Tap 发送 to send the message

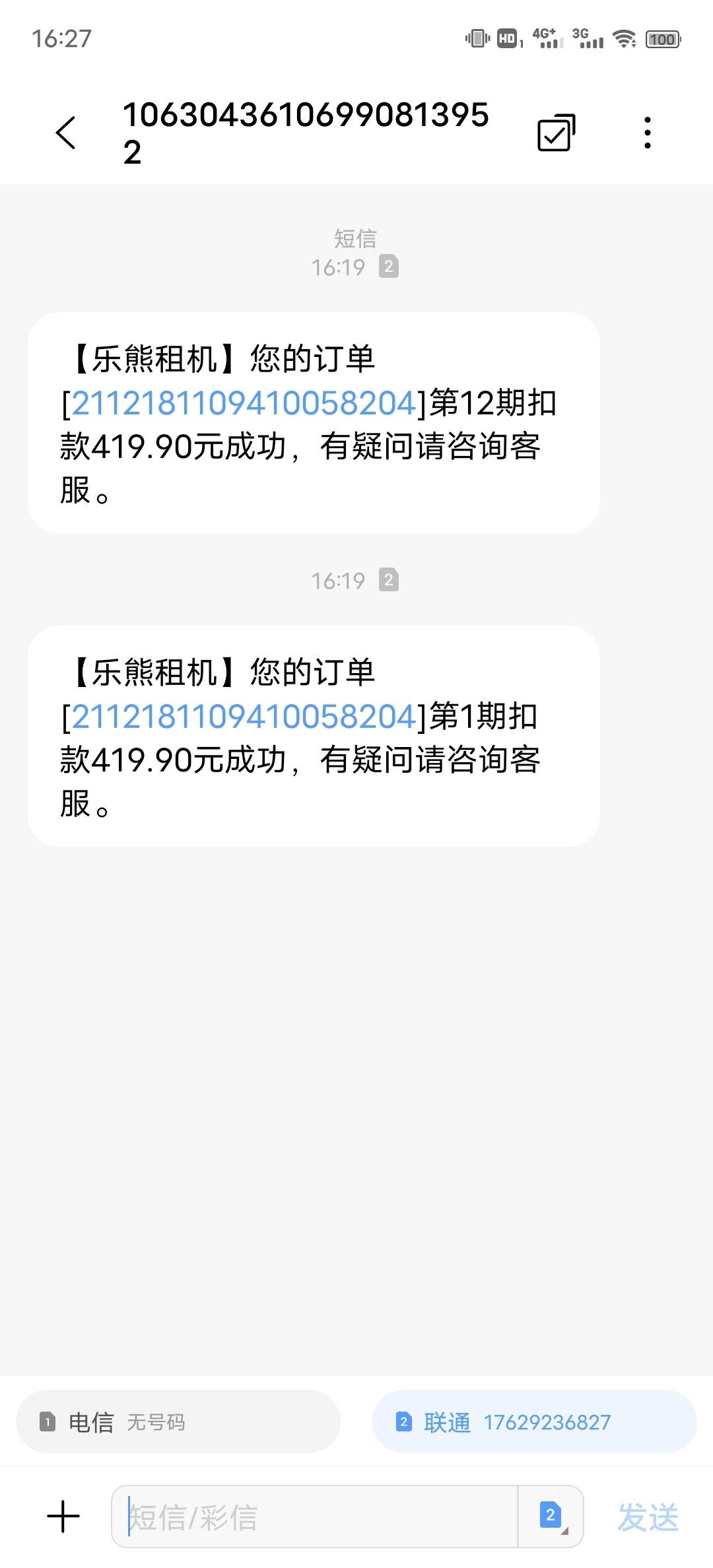coord(648,1517)
